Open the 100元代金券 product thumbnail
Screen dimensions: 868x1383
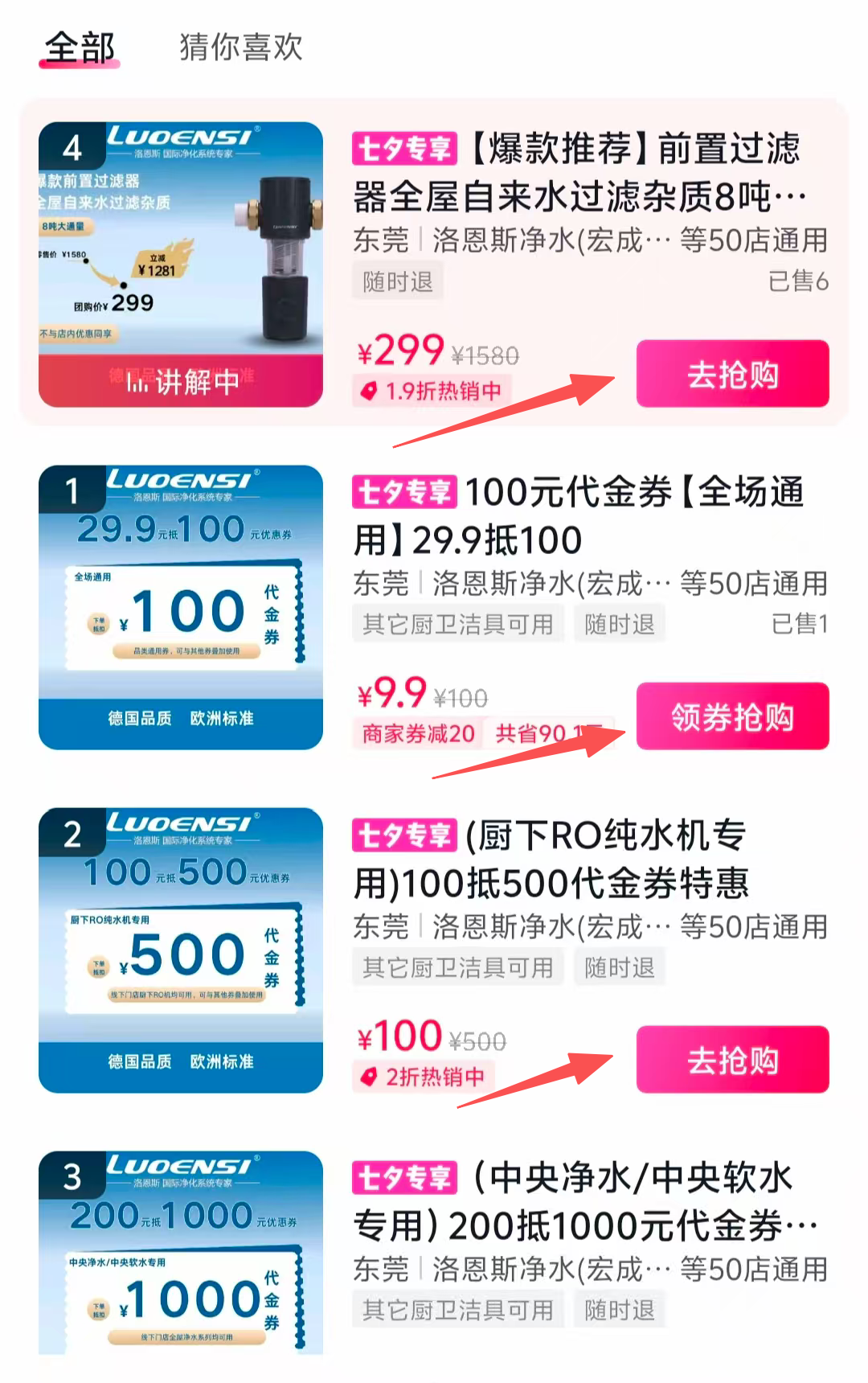181,607
